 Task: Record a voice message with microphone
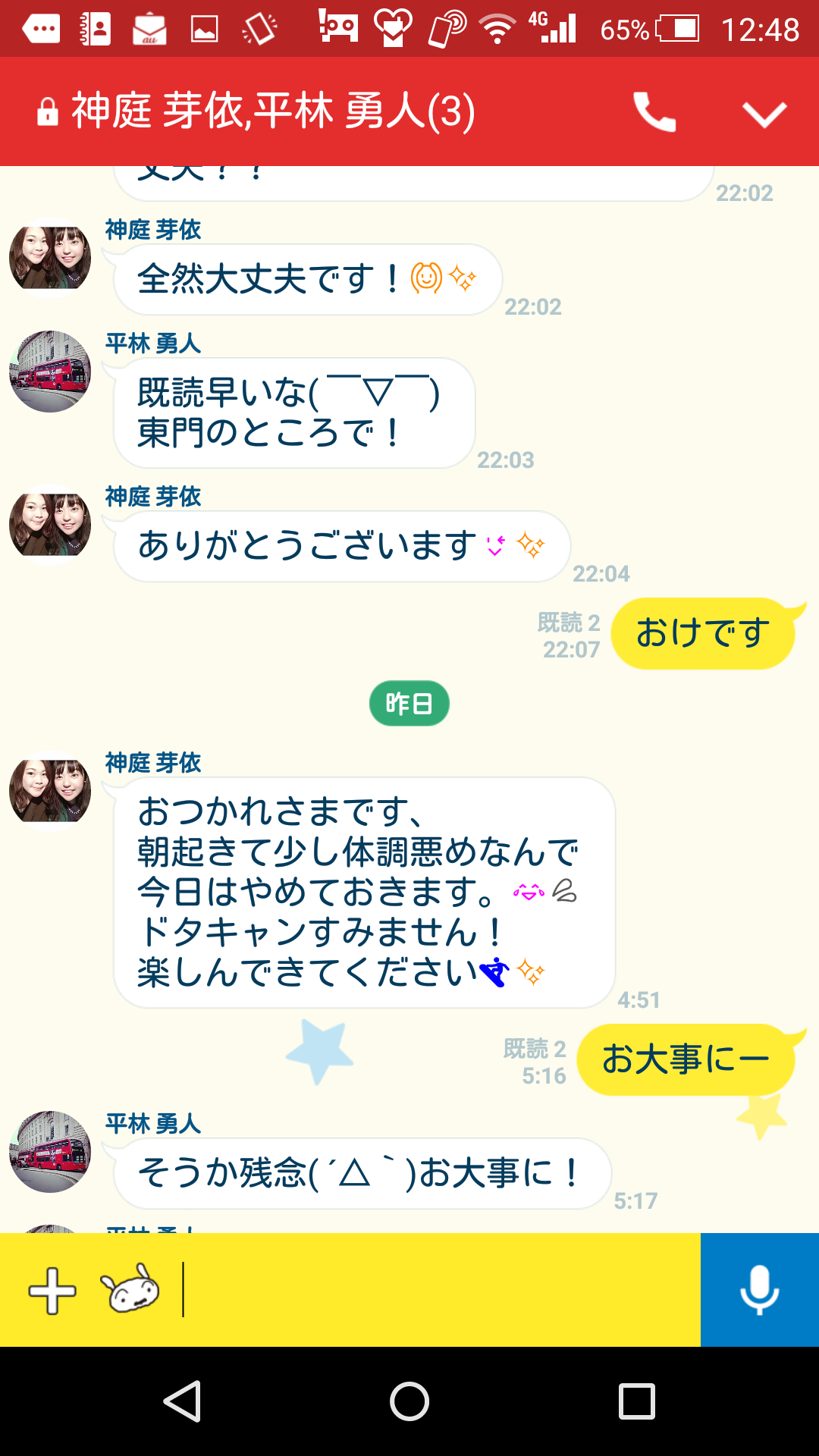click(x=759, y=1290)
